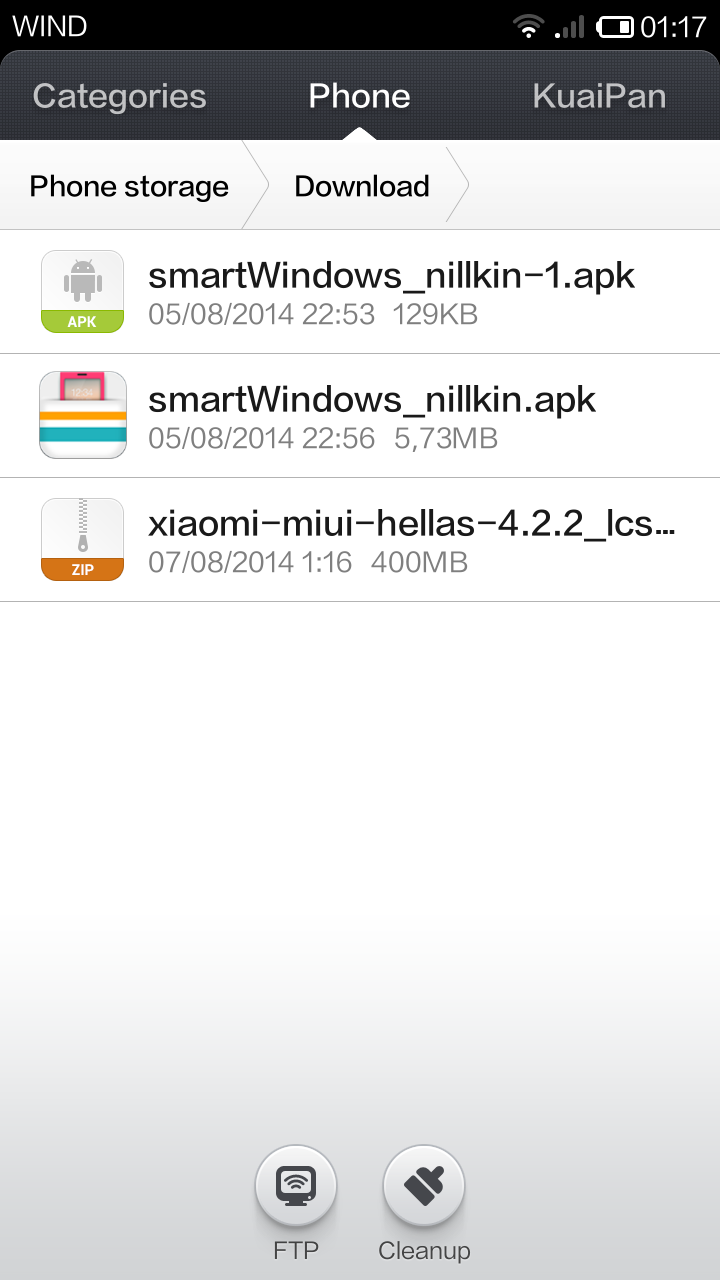
Task: Select the Phone tab
Action: (x=359, y=96)
